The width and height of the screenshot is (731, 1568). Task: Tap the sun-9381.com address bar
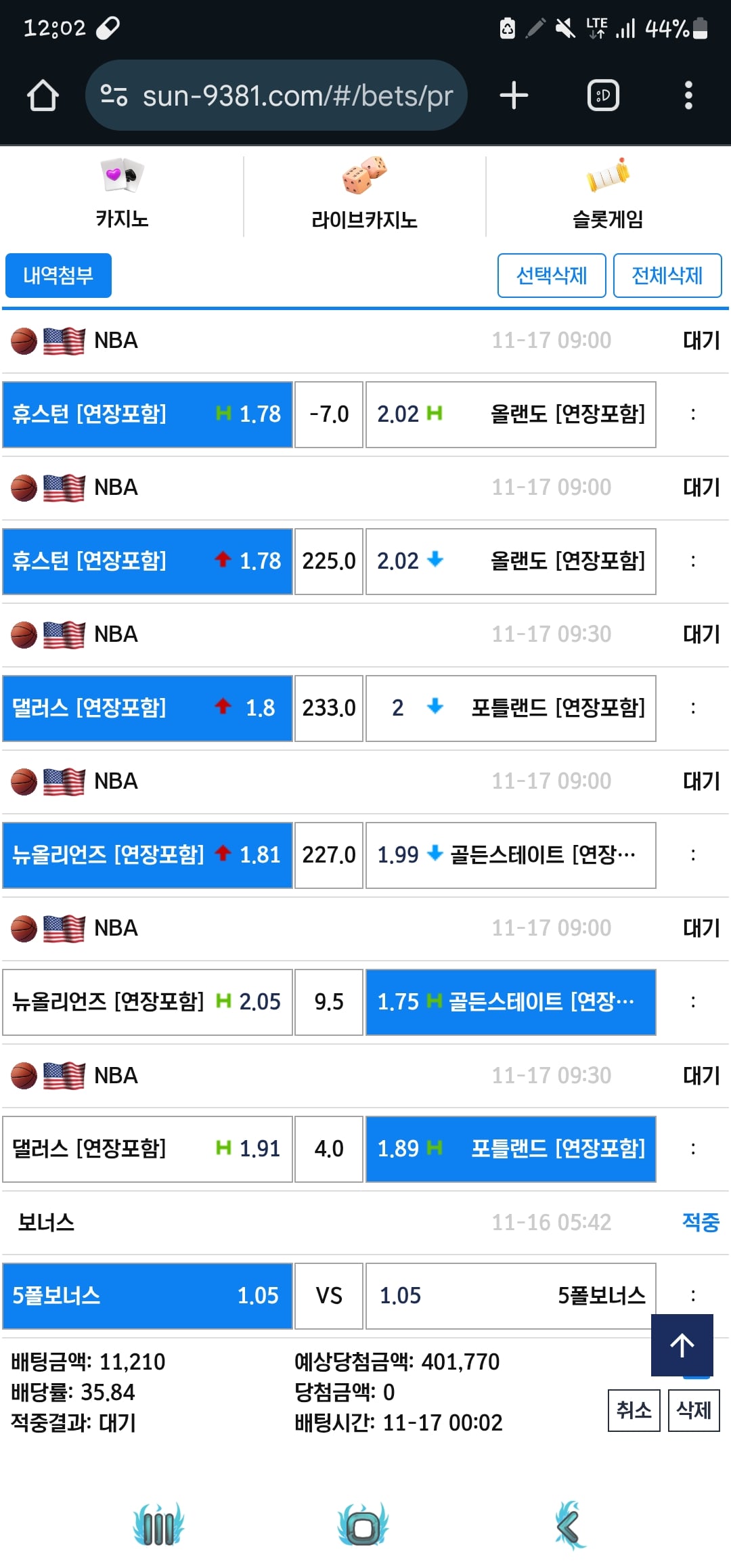(276, 95)
